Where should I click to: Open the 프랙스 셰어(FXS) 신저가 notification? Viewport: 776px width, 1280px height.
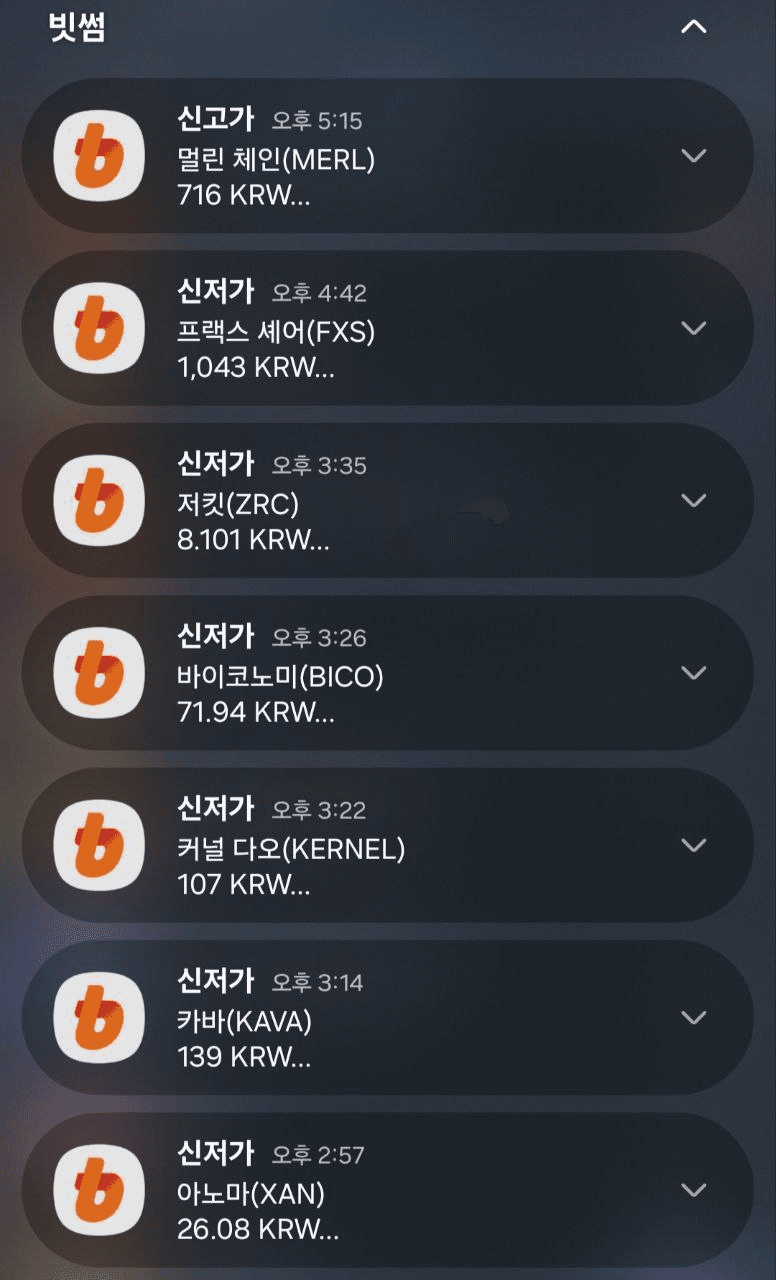[x=380, y=329]
